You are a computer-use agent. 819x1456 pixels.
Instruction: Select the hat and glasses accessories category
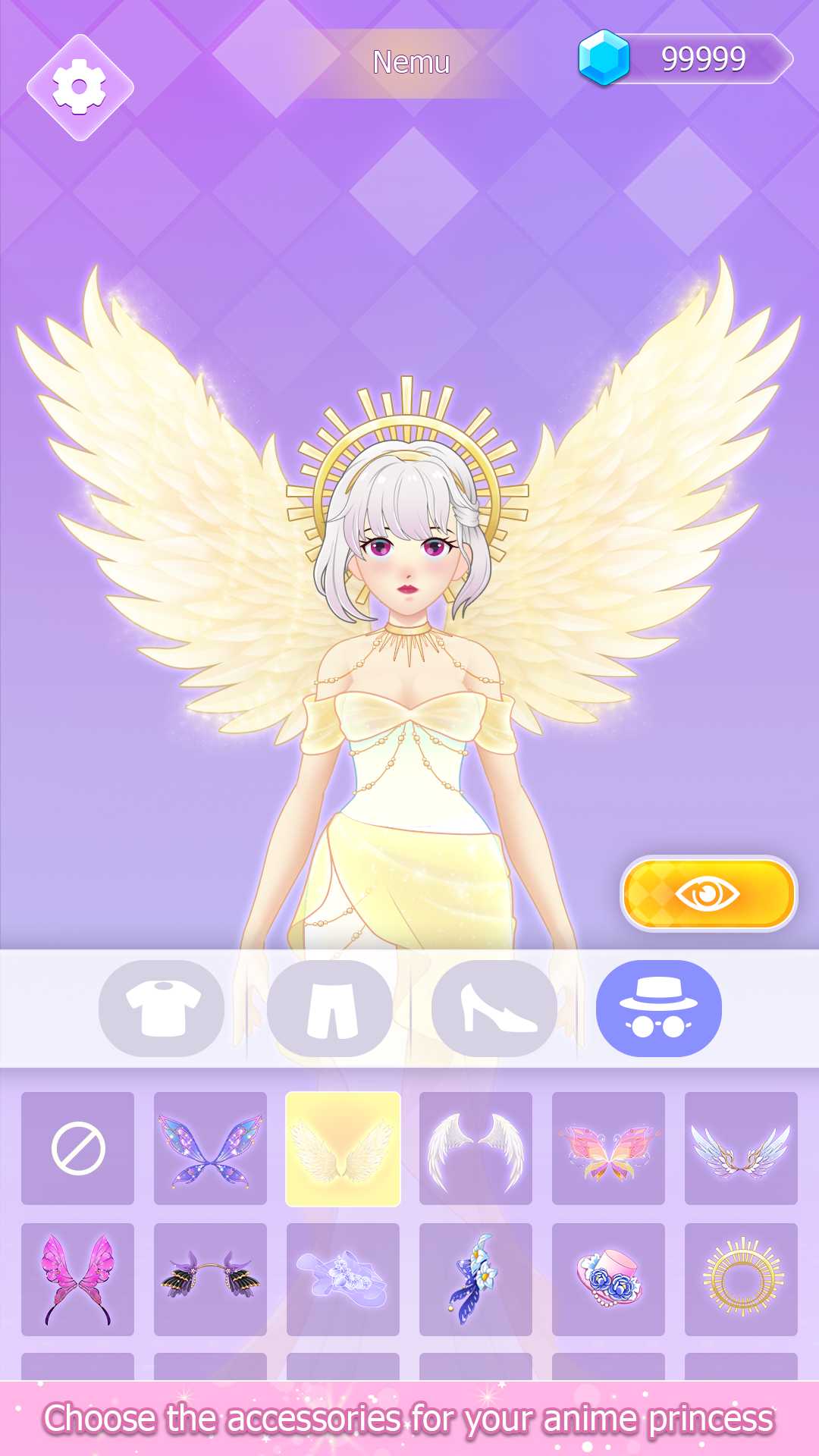coord(659,1008)
